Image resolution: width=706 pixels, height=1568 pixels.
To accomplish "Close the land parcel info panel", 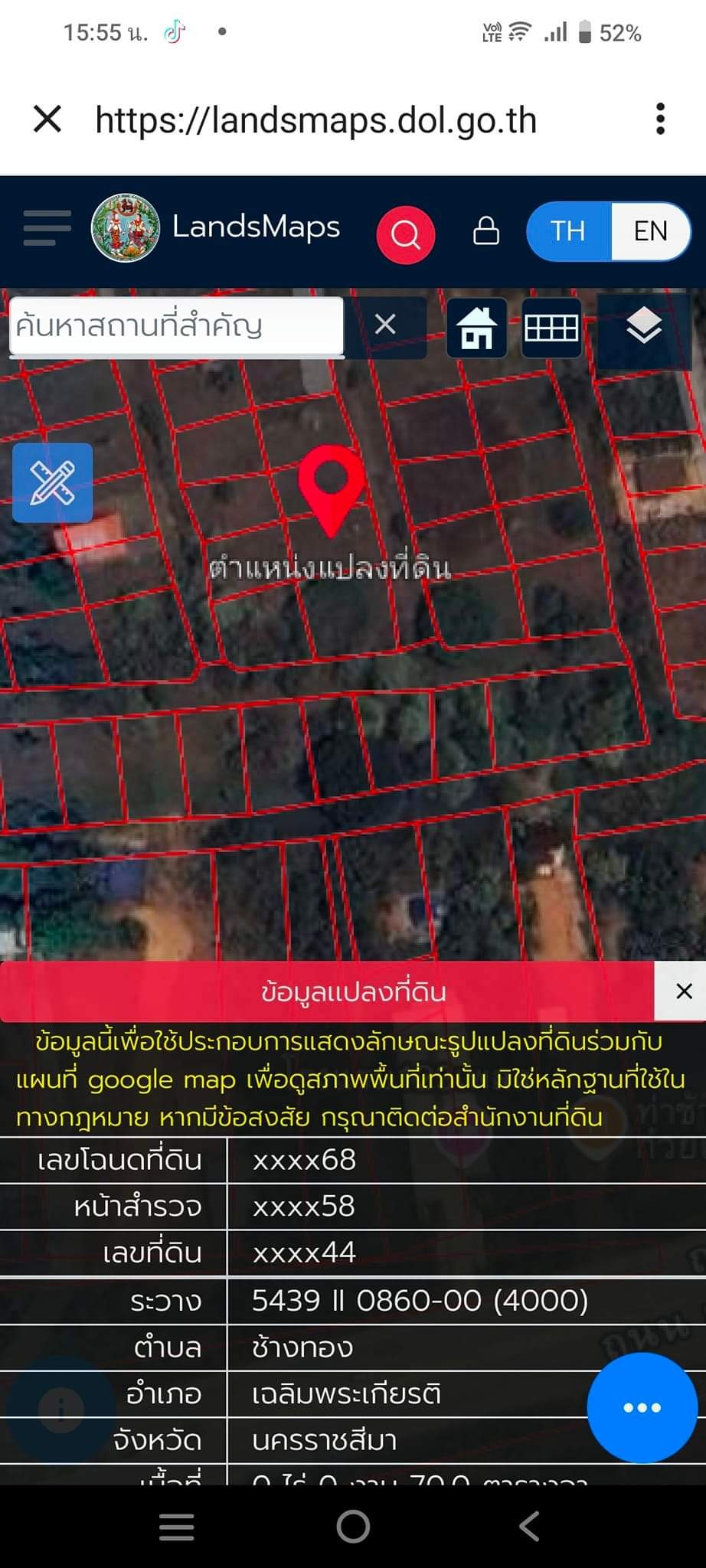I will tap(683, 991).
